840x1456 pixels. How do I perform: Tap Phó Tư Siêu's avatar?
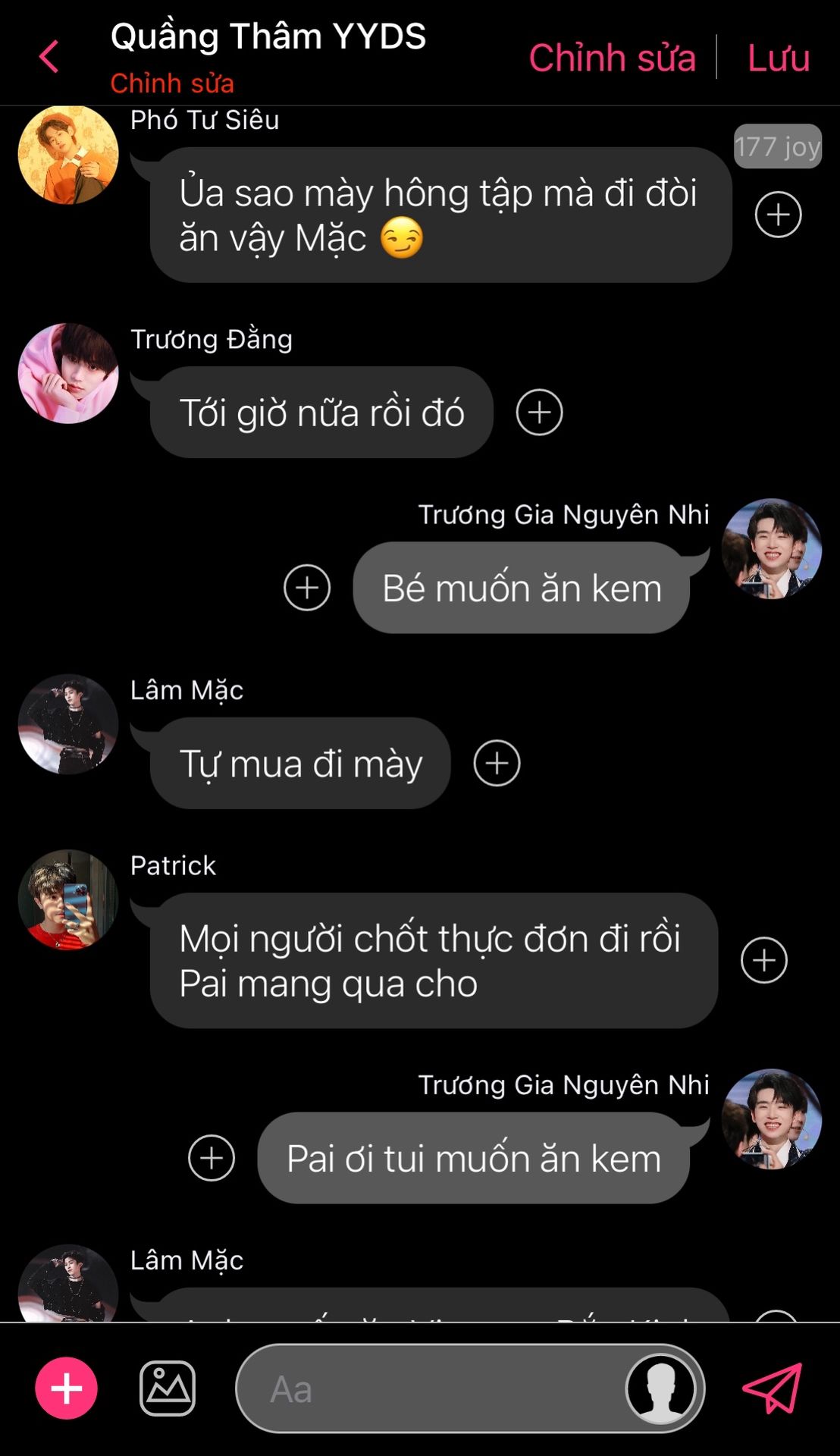(x=68, y=155)
